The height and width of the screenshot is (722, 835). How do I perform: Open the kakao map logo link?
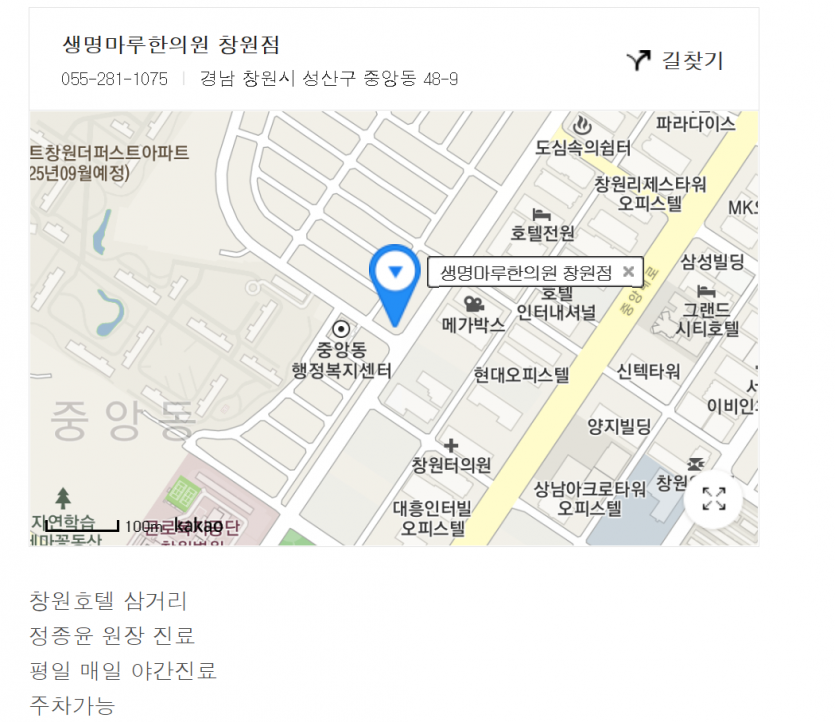198,525
